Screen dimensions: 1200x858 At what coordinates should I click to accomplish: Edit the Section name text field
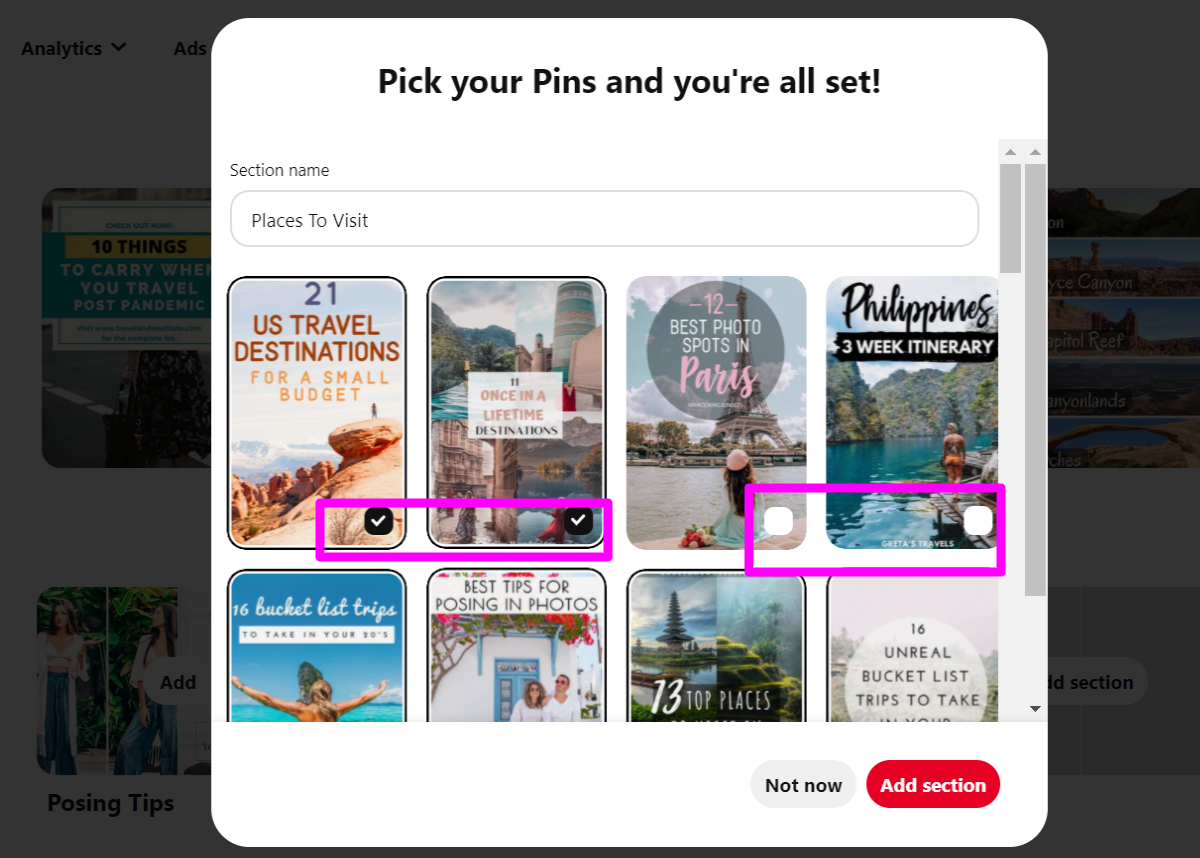click(604, 219)
